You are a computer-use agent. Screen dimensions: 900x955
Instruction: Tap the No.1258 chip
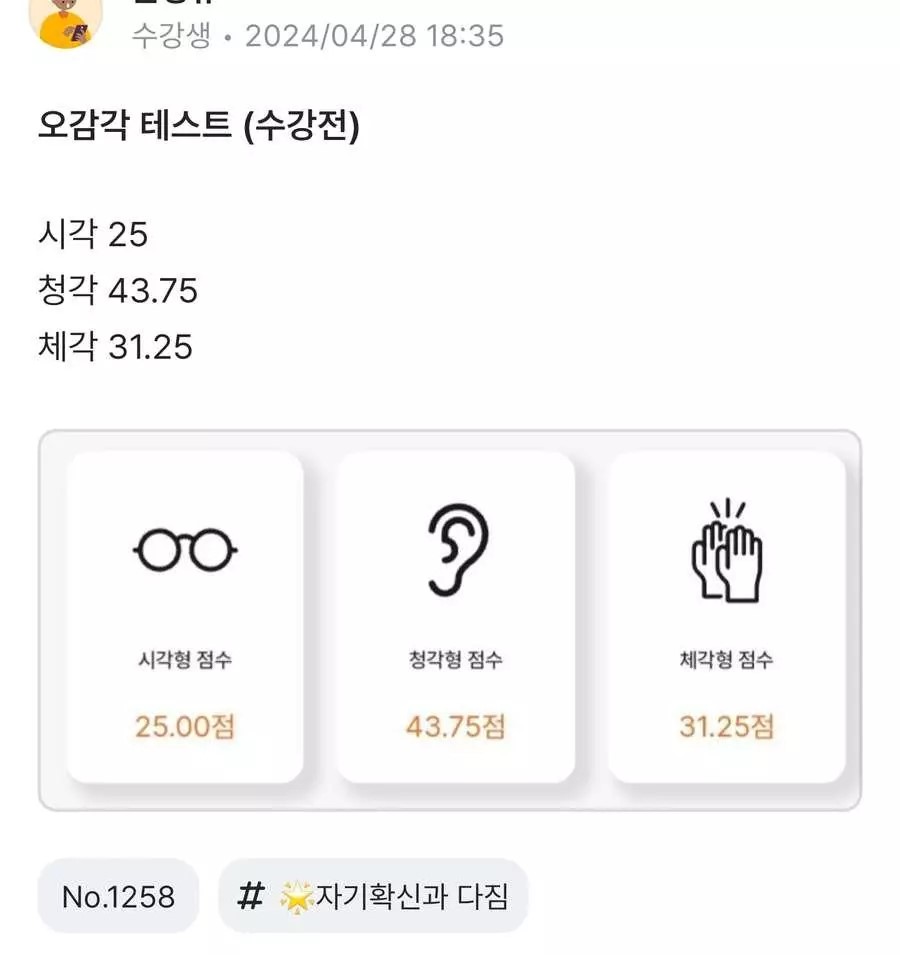[118, 896]
